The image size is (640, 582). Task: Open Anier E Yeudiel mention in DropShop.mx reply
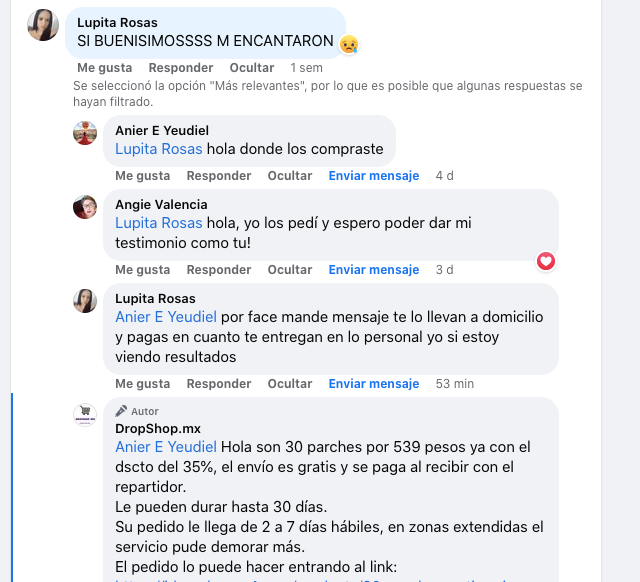165,447
